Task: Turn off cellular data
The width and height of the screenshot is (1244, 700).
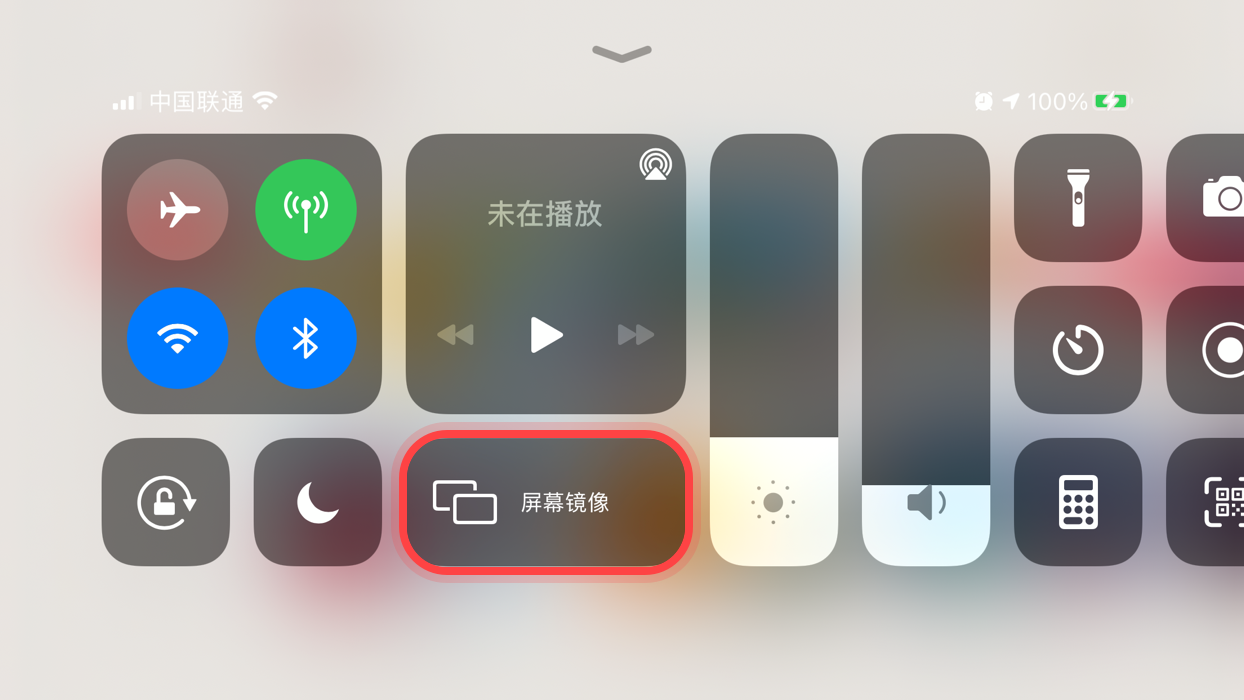Action: (x=306, y=210)
